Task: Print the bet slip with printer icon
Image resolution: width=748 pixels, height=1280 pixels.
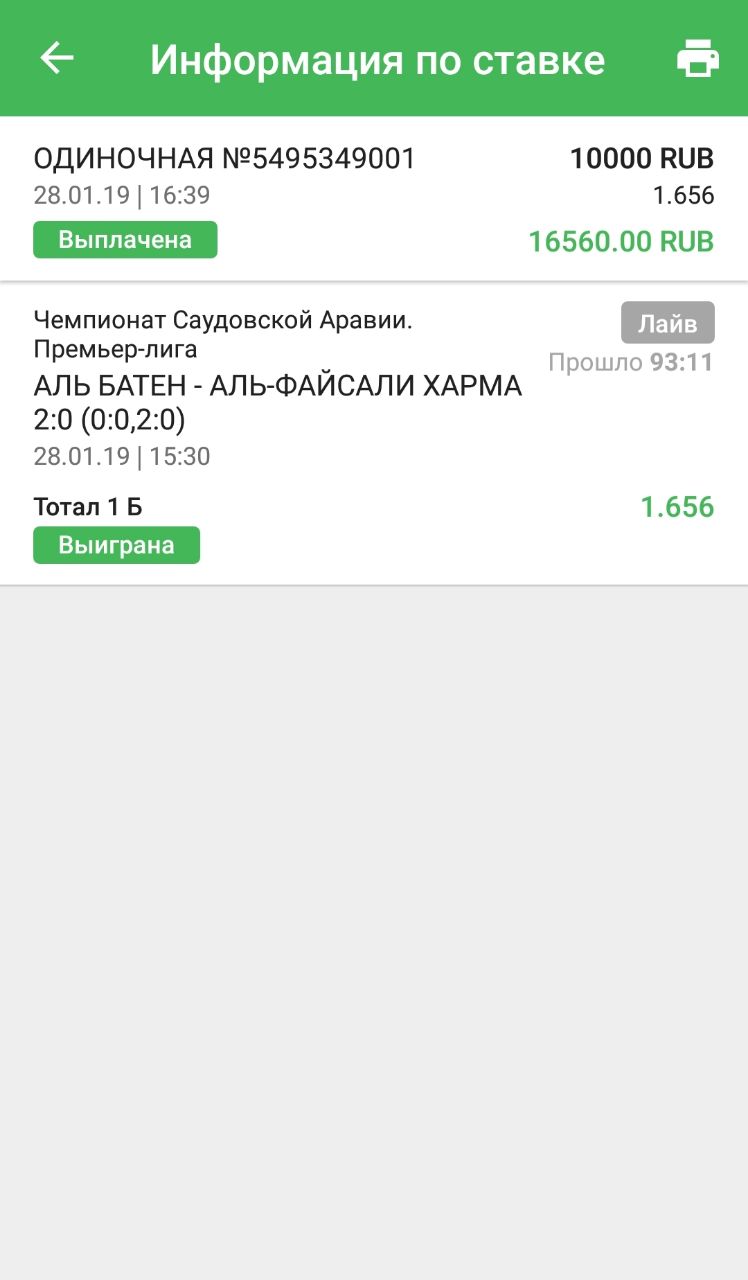Action: tap(697, 59)
